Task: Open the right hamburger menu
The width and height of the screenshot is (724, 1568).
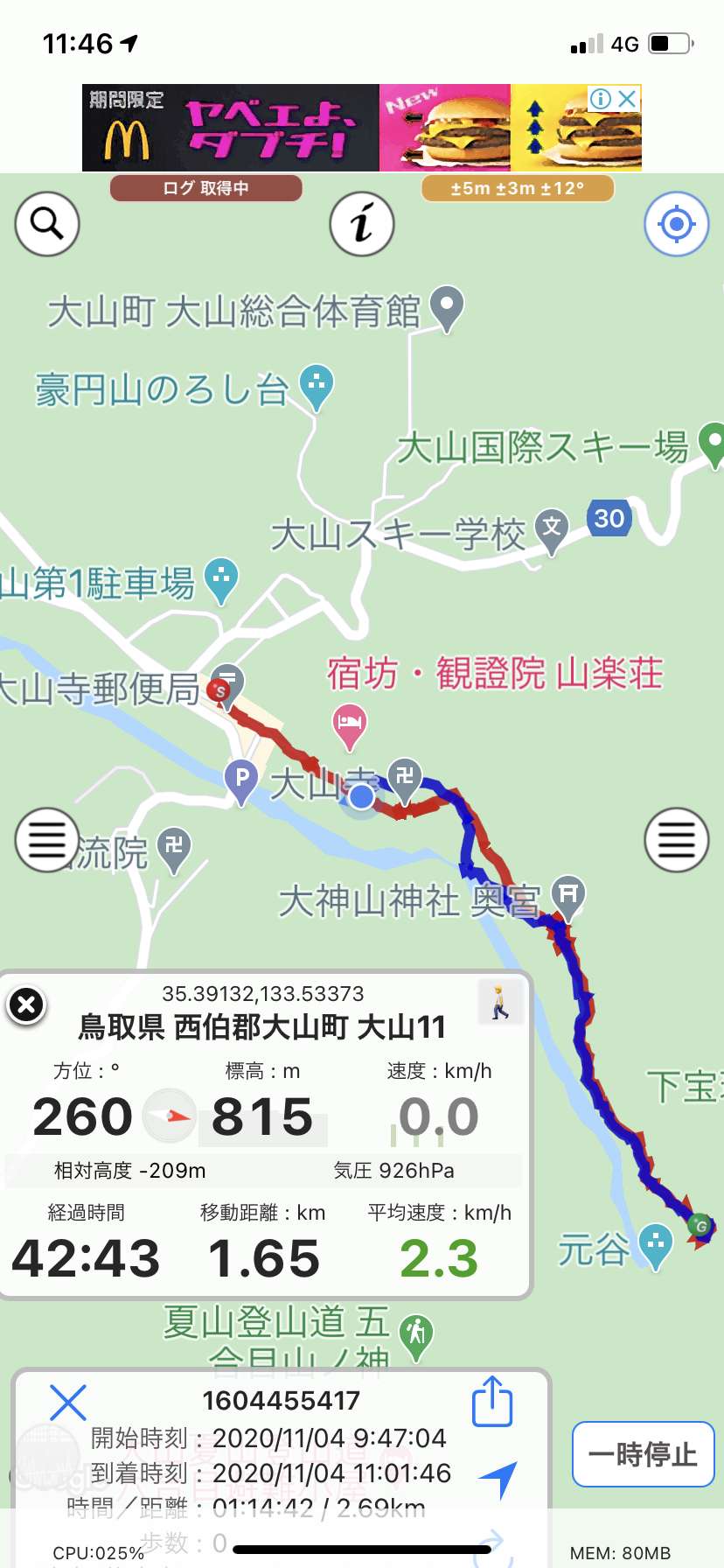Action: 676,840
